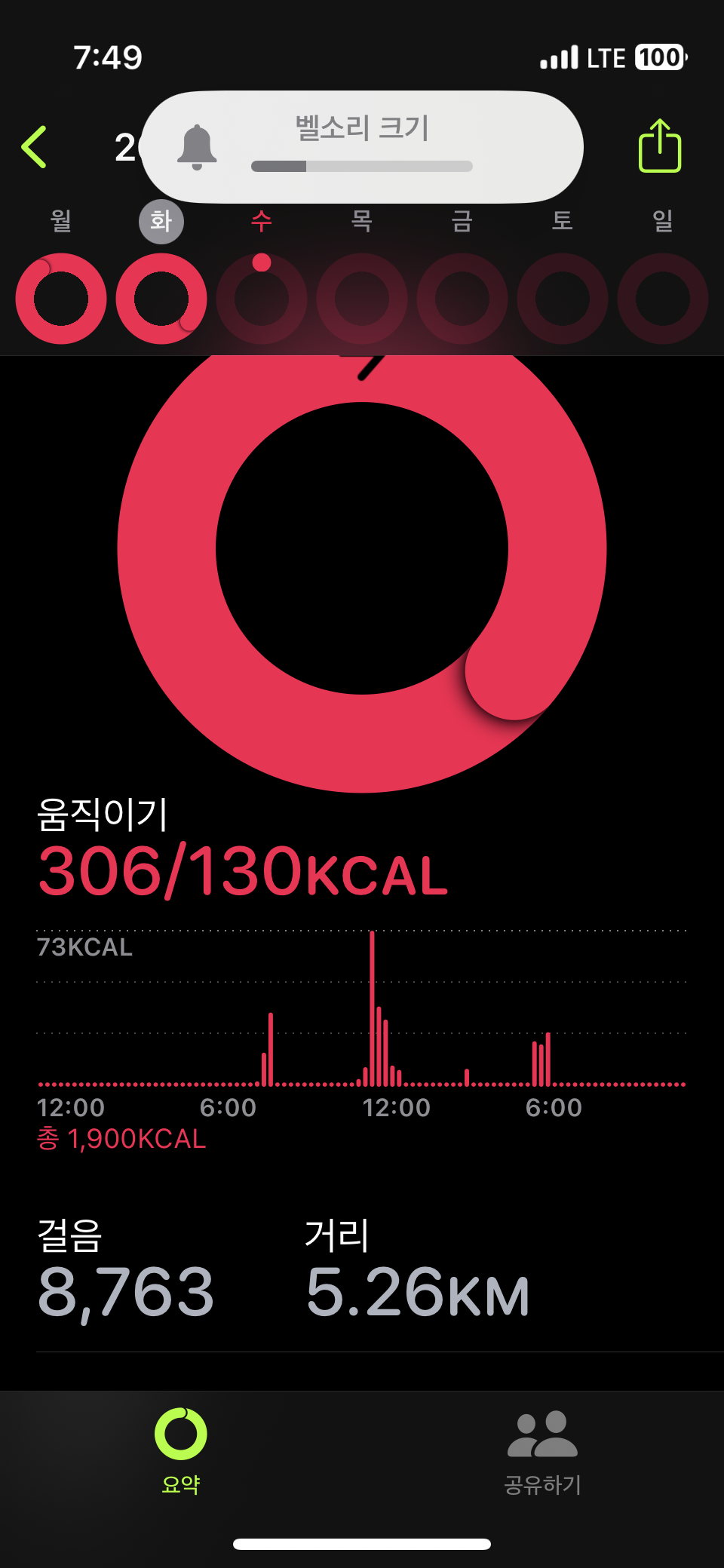724x1568 pixels.
Task: Select Tuesday (화) activity ring
Action: [161, 299]
